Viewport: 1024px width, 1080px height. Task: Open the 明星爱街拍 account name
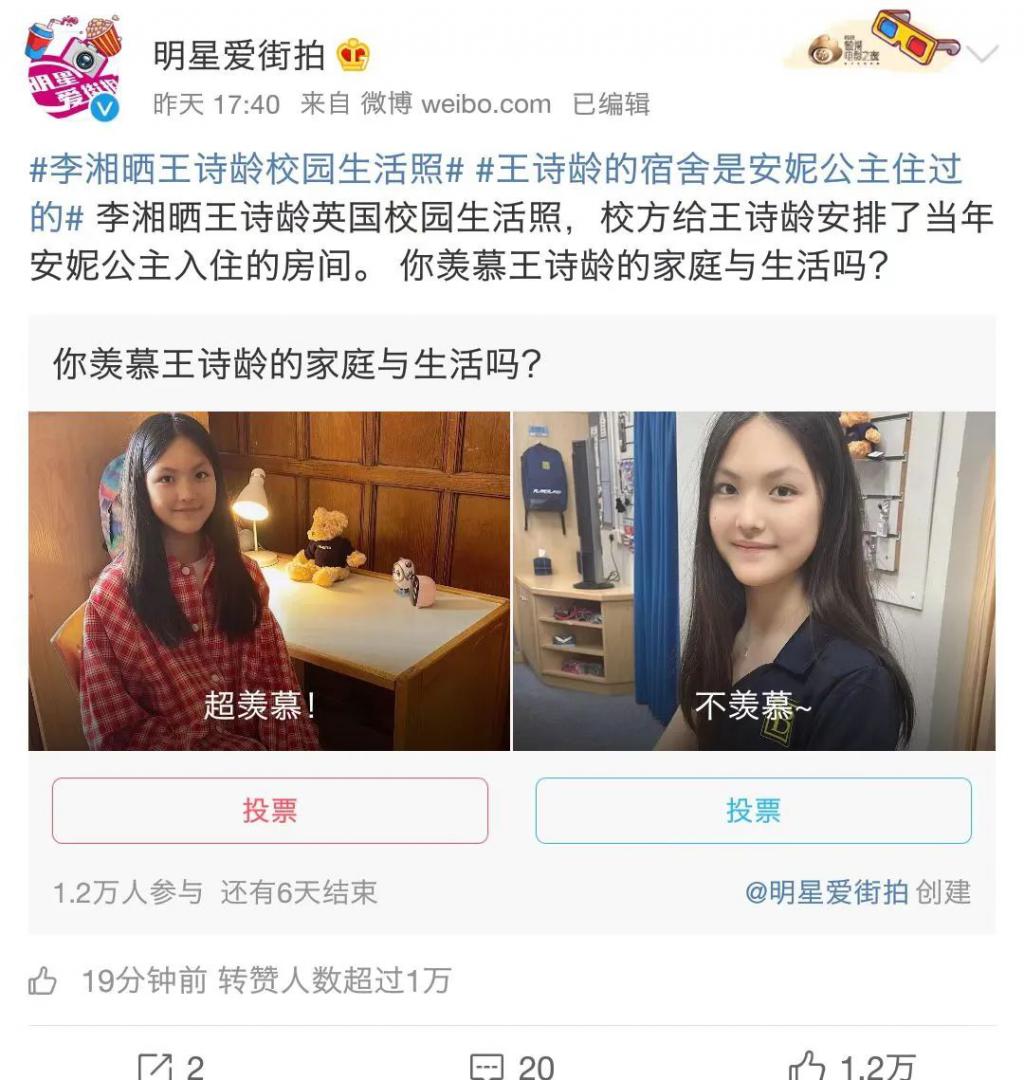point(240,55)
